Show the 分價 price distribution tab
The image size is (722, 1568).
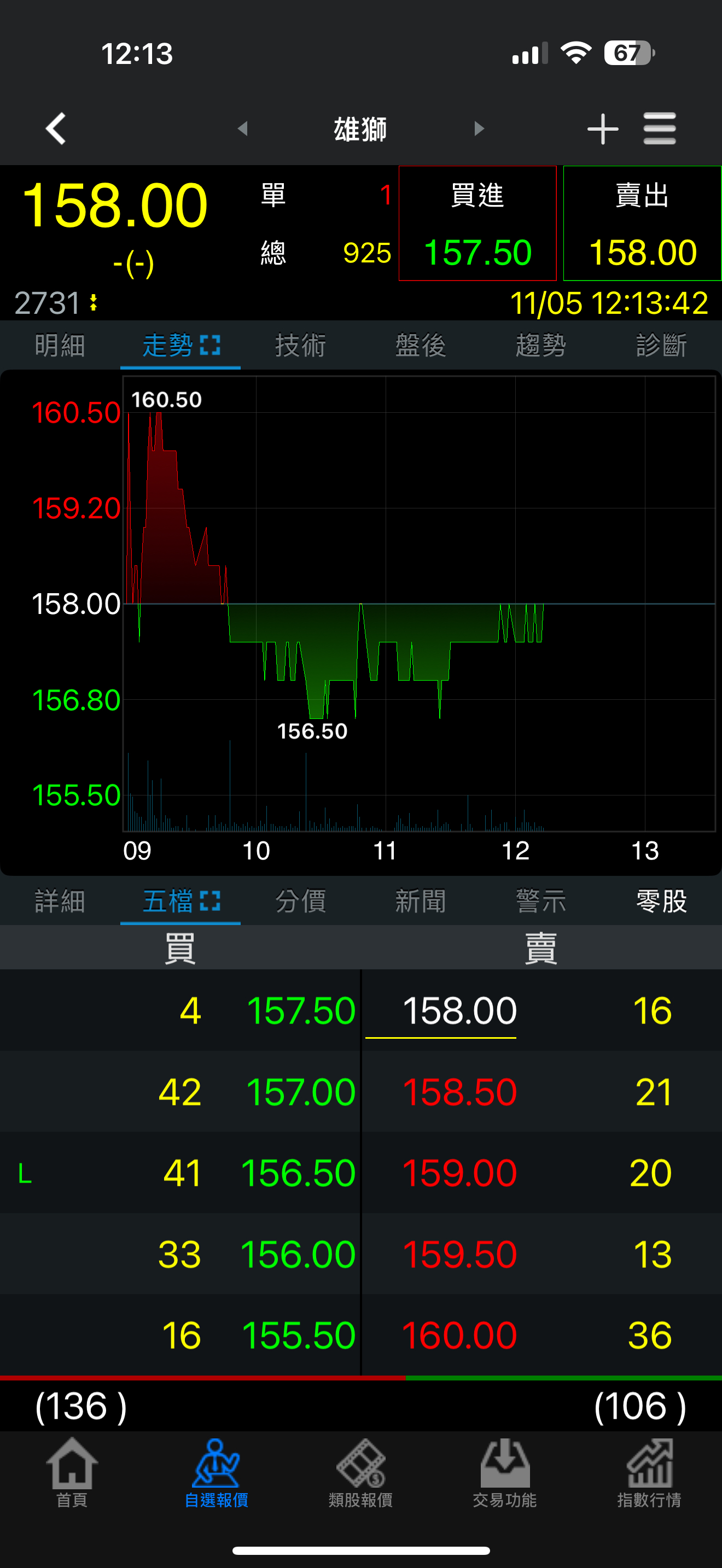(300, 901)
